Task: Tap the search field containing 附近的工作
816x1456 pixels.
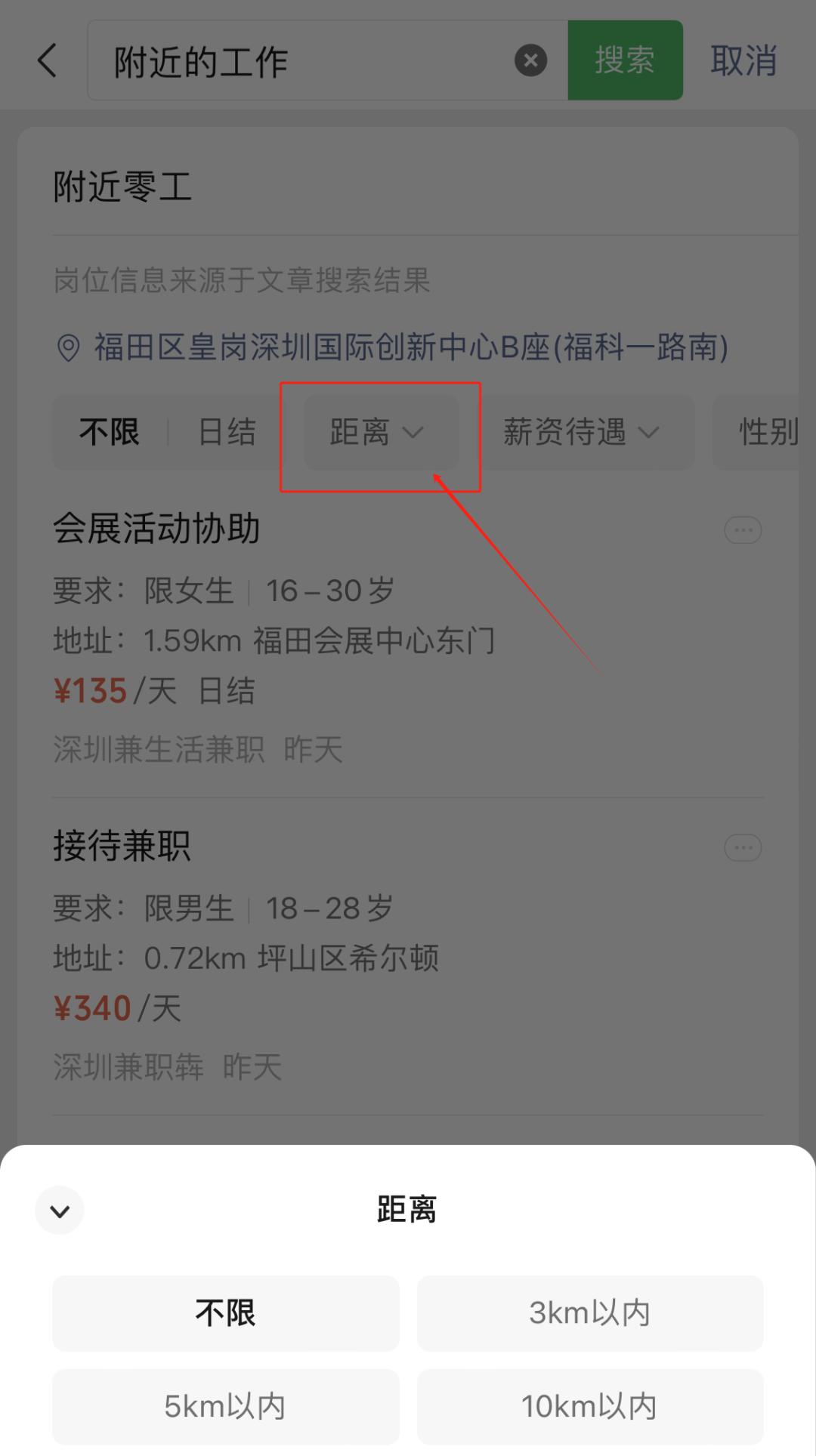Action: (x=302, y=60)
